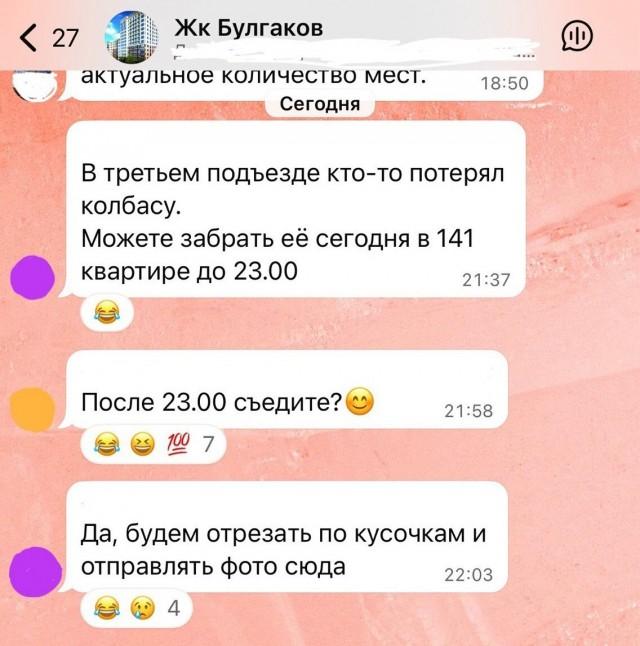Open Жк Булгаков group info from the title
640x646 pixels.
[x=248, y=28]
